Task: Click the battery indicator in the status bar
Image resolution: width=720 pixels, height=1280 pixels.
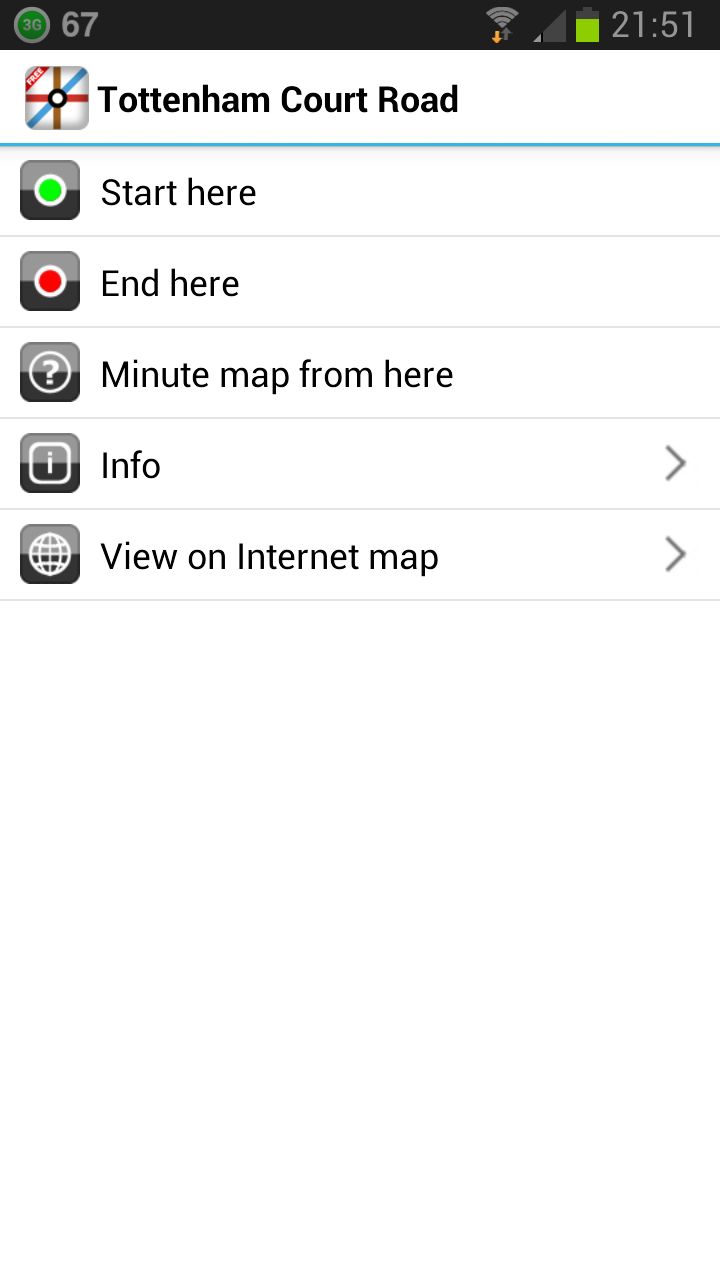Action: click(x=588, y=24)
